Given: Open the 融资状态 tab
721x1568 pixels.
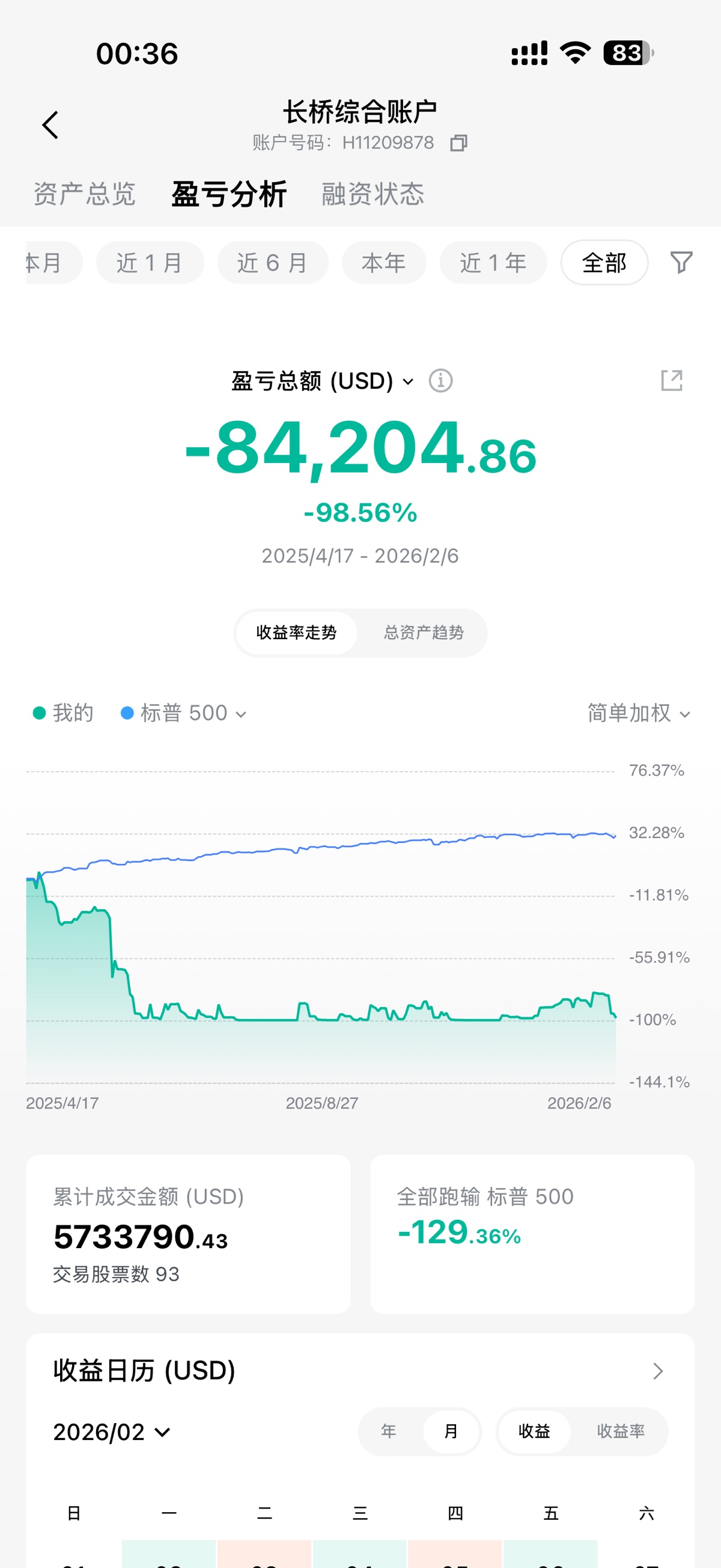Looking at the screenshot, I should pos(373,194).
